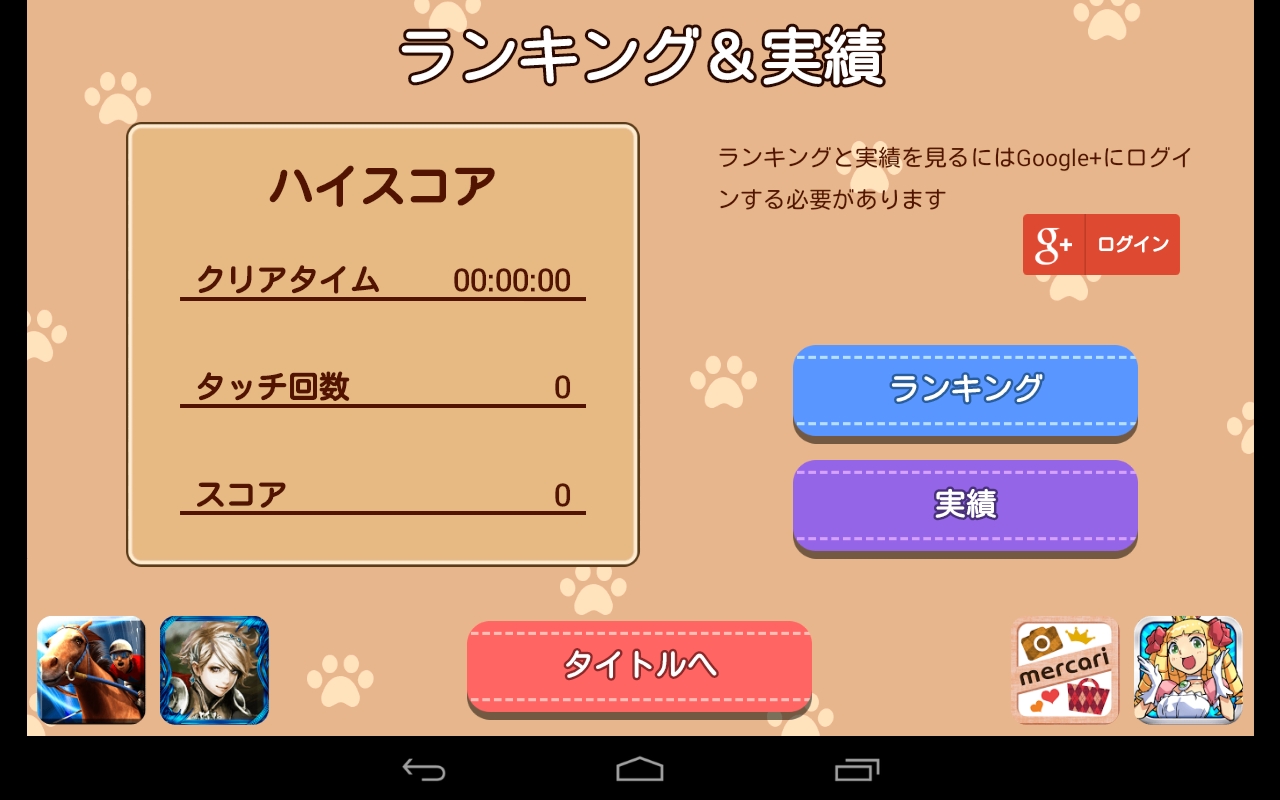Image resolution: width=1280 pixels, height=800 pixels.
Task: Open the ランキング leaderboard
Action: [965, 390]
